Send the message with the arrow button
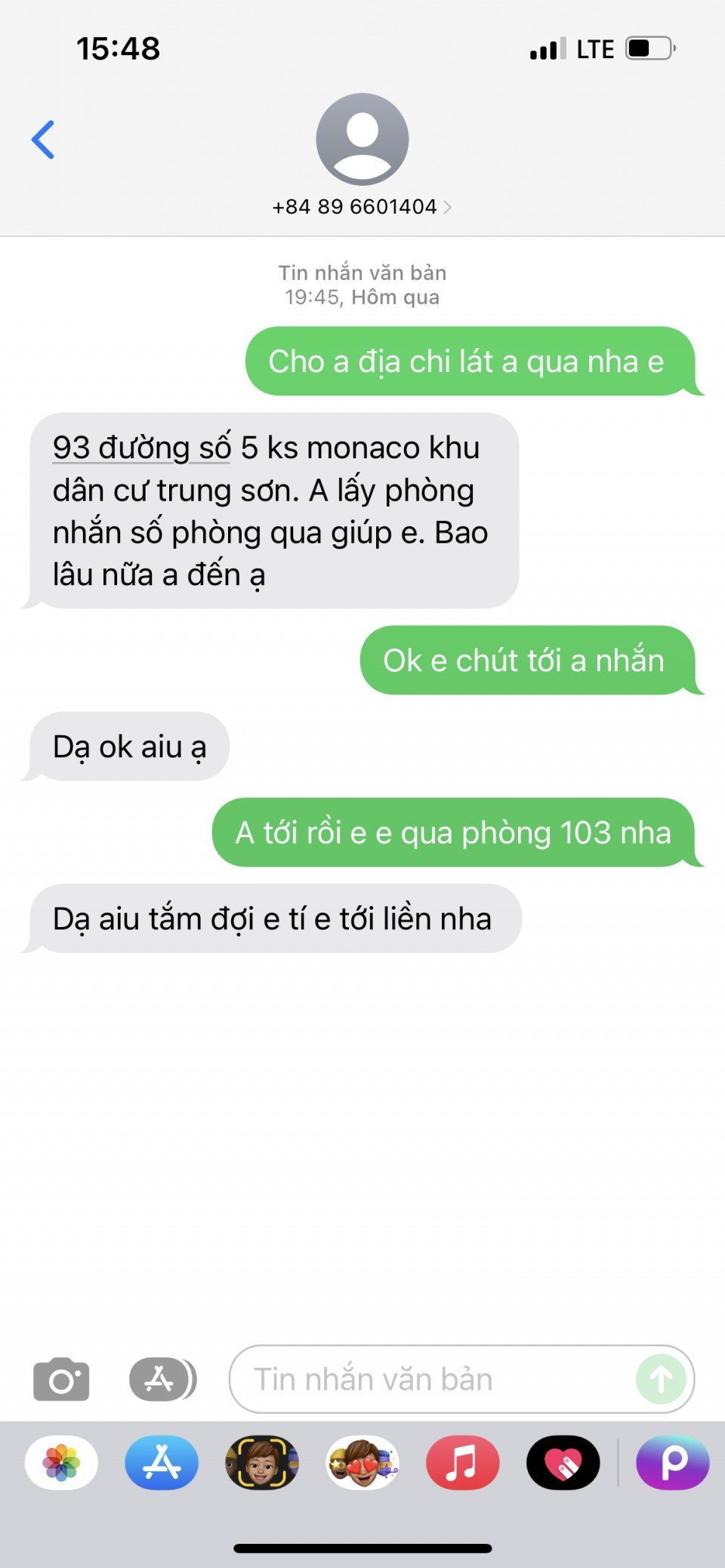The image size is (725, 1568). click(661, 1379)
